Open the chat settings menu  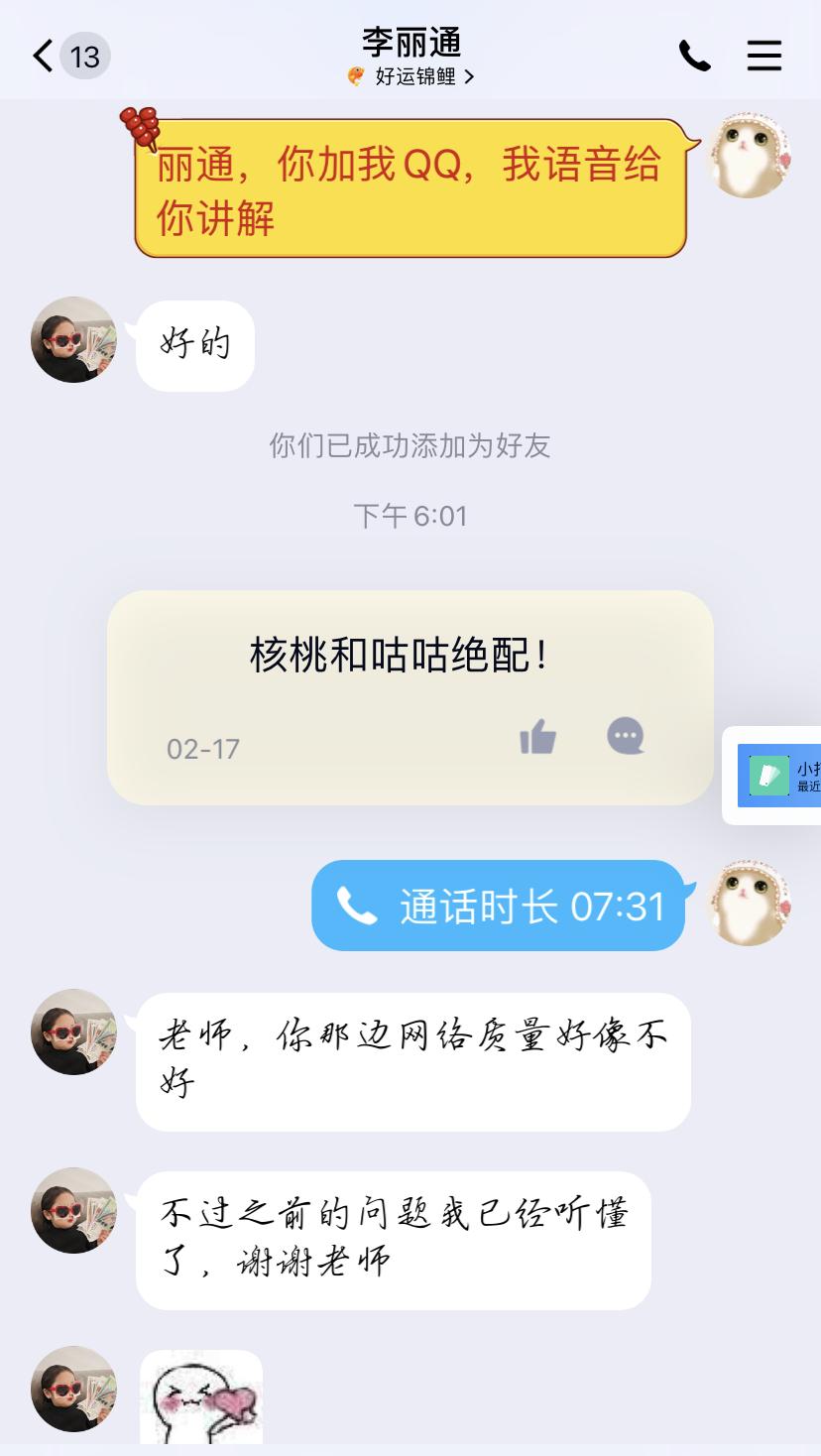coord(763,56)
